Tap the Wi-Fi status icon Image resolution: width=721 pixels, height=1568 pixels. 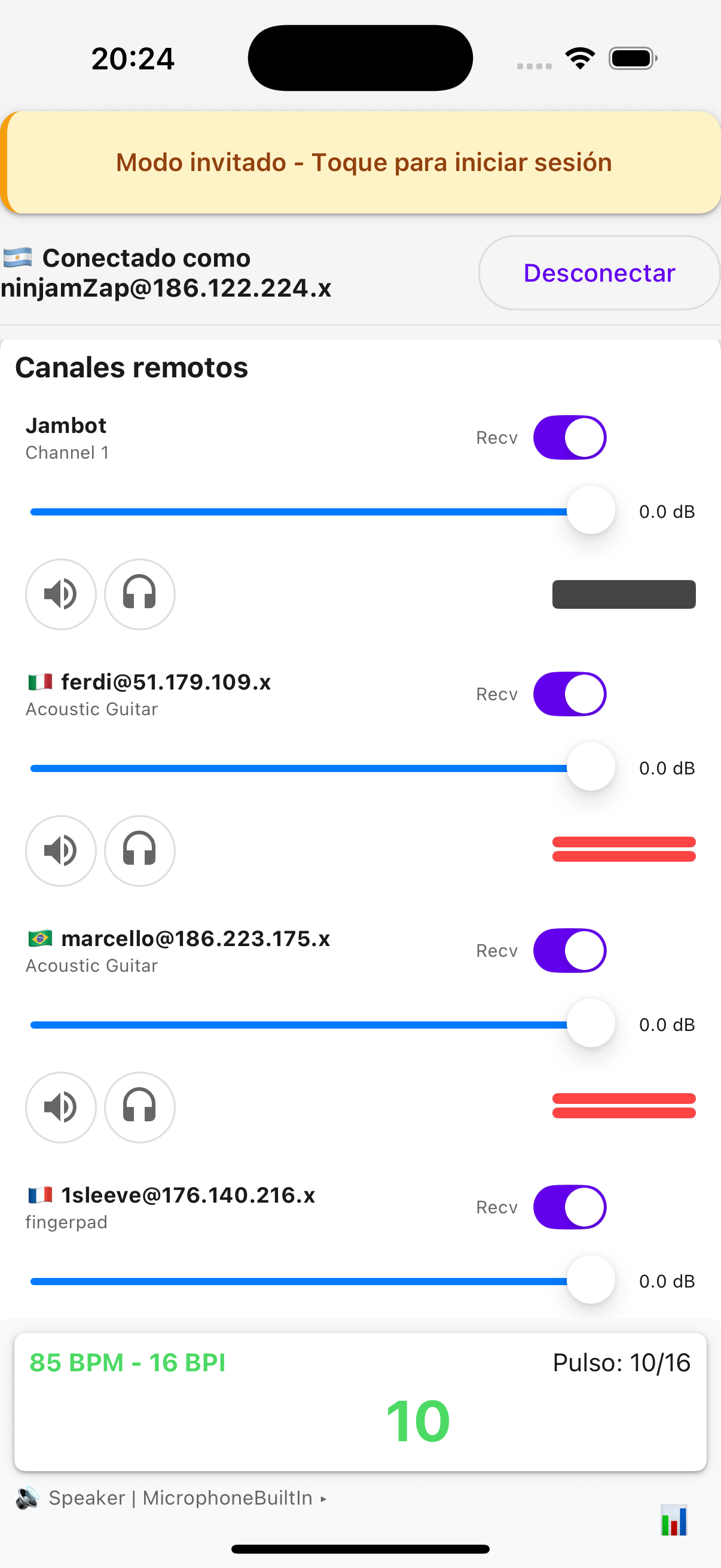point(579,57)
